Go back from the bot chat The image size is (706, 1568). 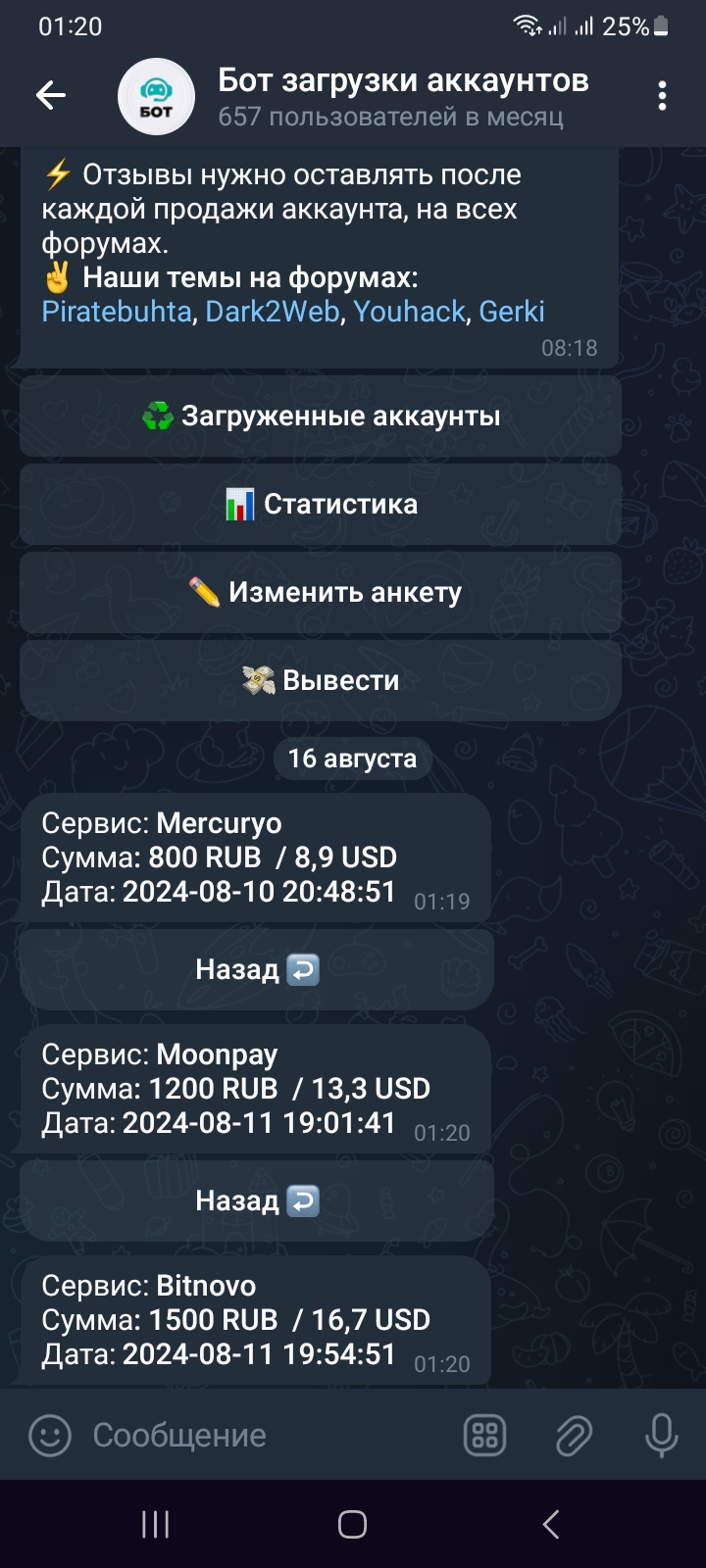51,95
